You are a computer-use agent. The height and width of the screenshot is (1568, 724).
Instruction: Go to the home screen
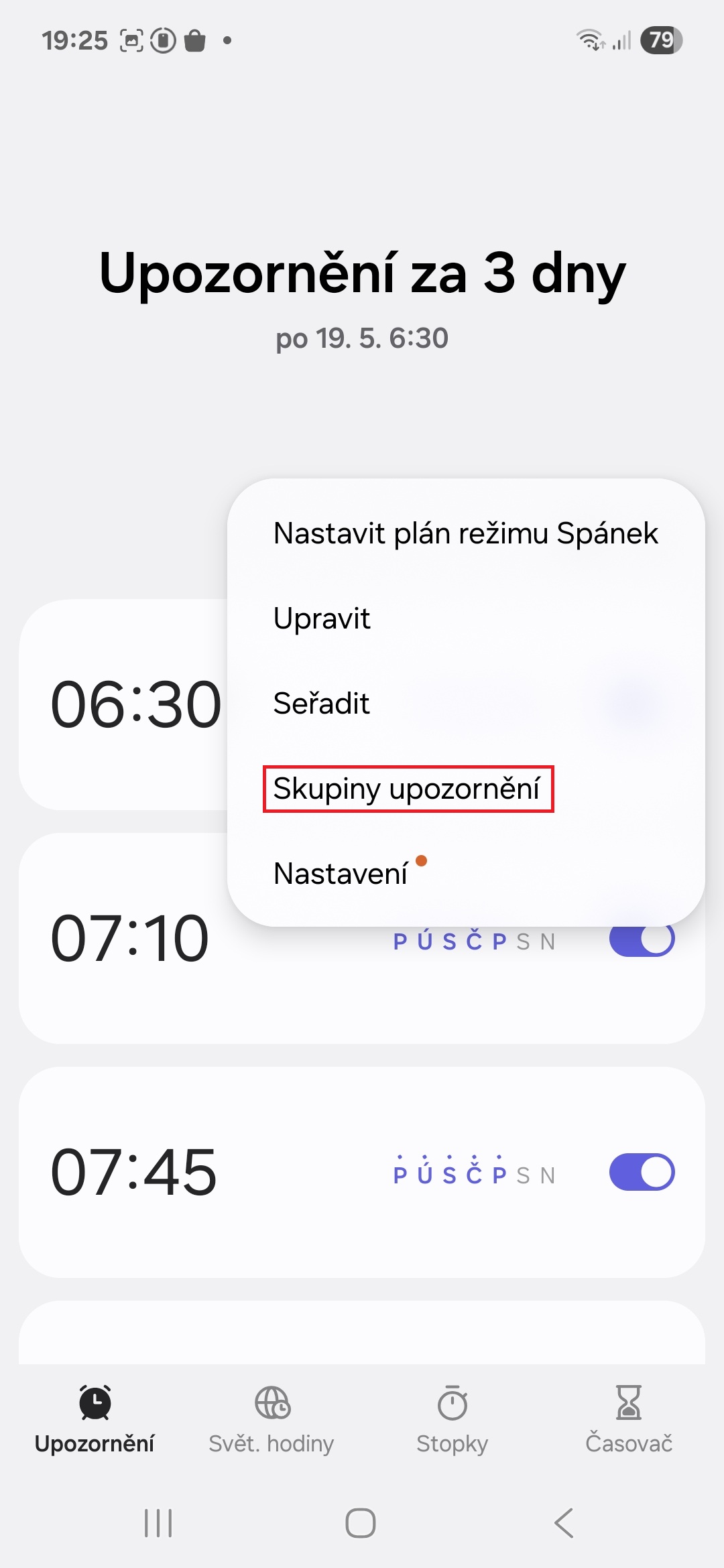pyautogui.click(x=361, y=1523)
